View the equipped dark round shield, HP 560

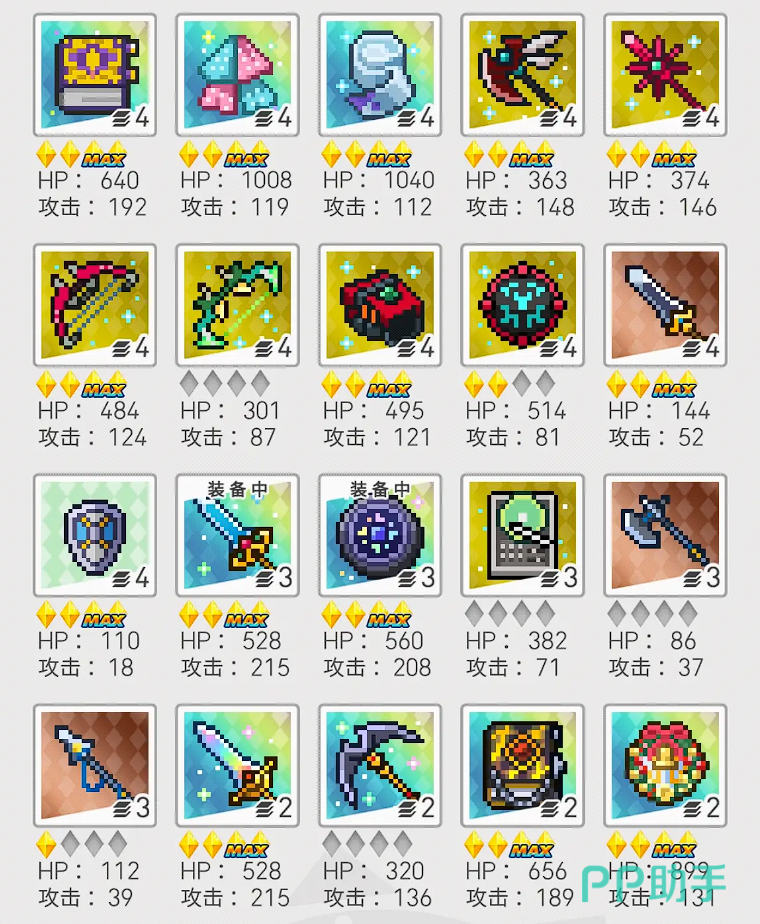coord(380,535)
